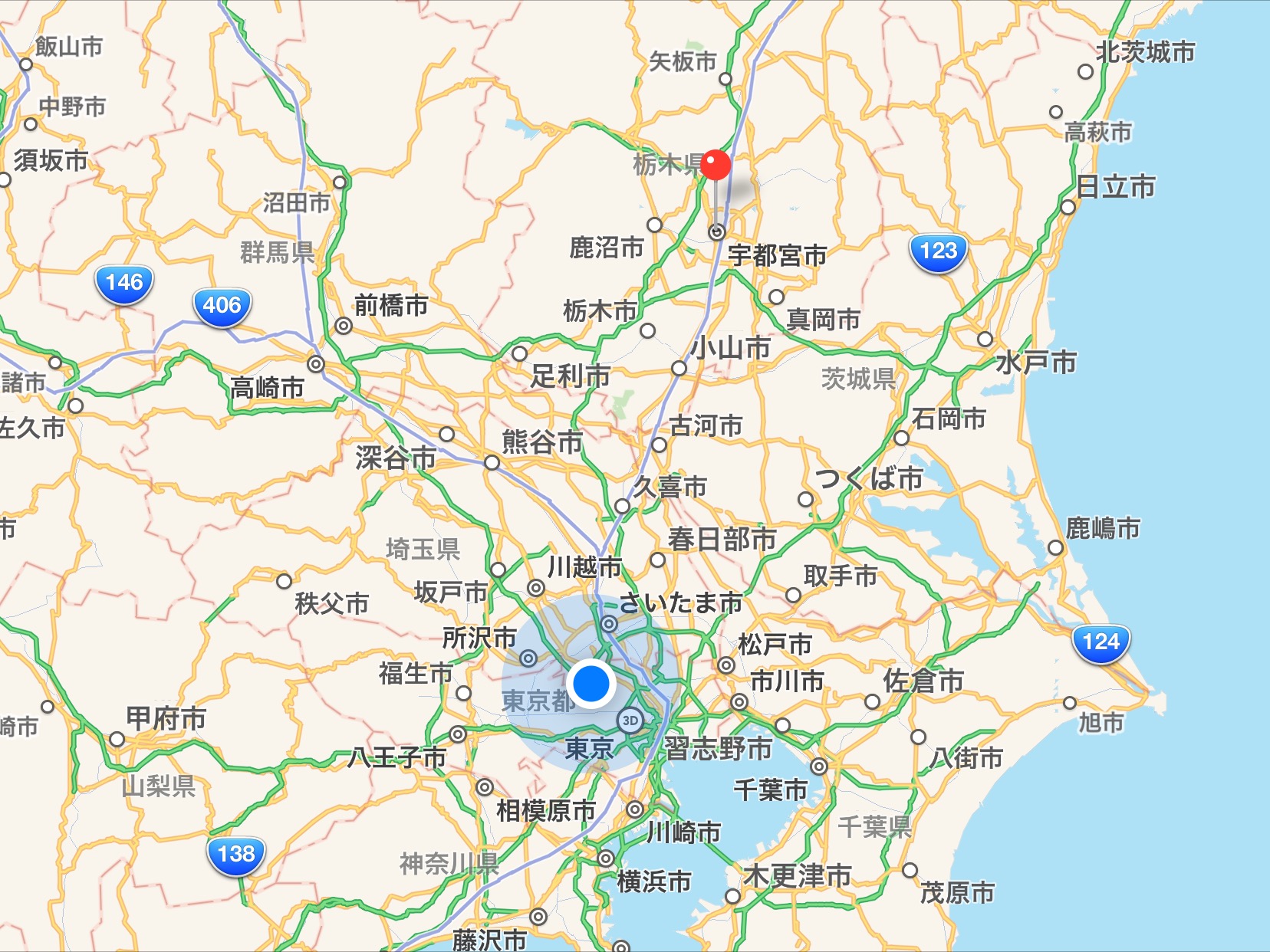1270x952 pixels.
Task: Tap the red pin near 宇都宮市
Action: [716, 166]
